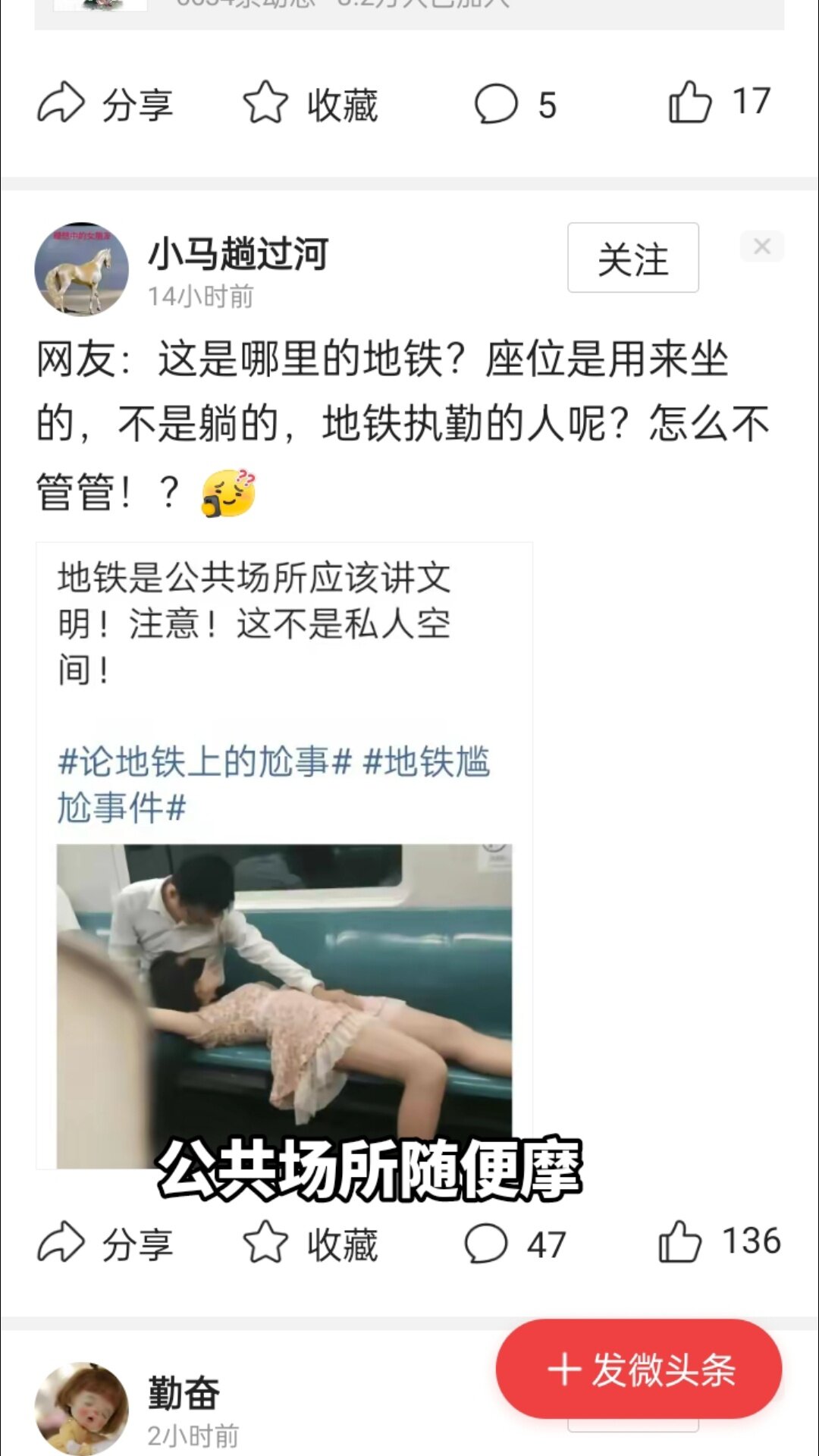Tap 发微头条 to compose a post
This screenshot has height=1456, width=819.
click(639, 1369)
